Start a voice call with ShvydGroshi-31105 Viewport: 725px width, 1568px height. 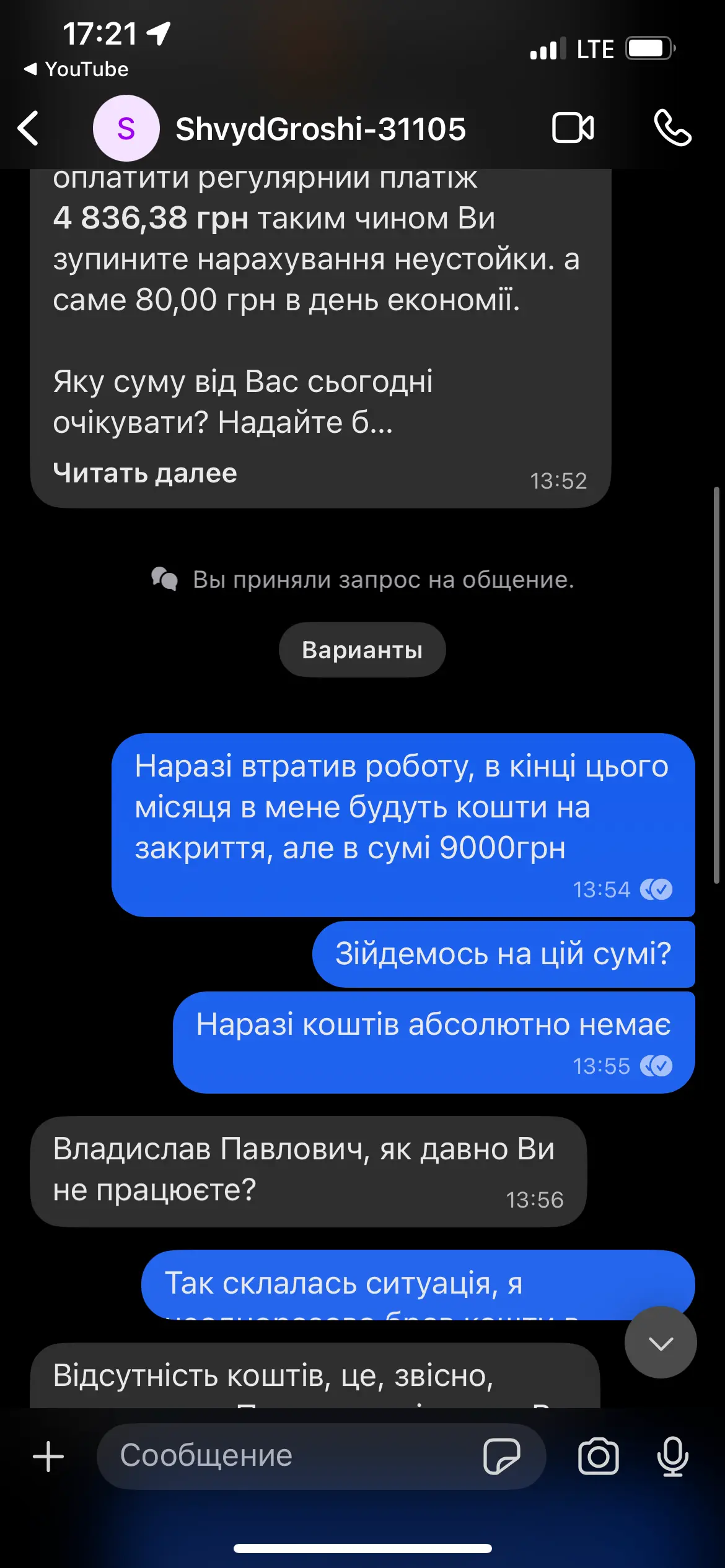672,128
